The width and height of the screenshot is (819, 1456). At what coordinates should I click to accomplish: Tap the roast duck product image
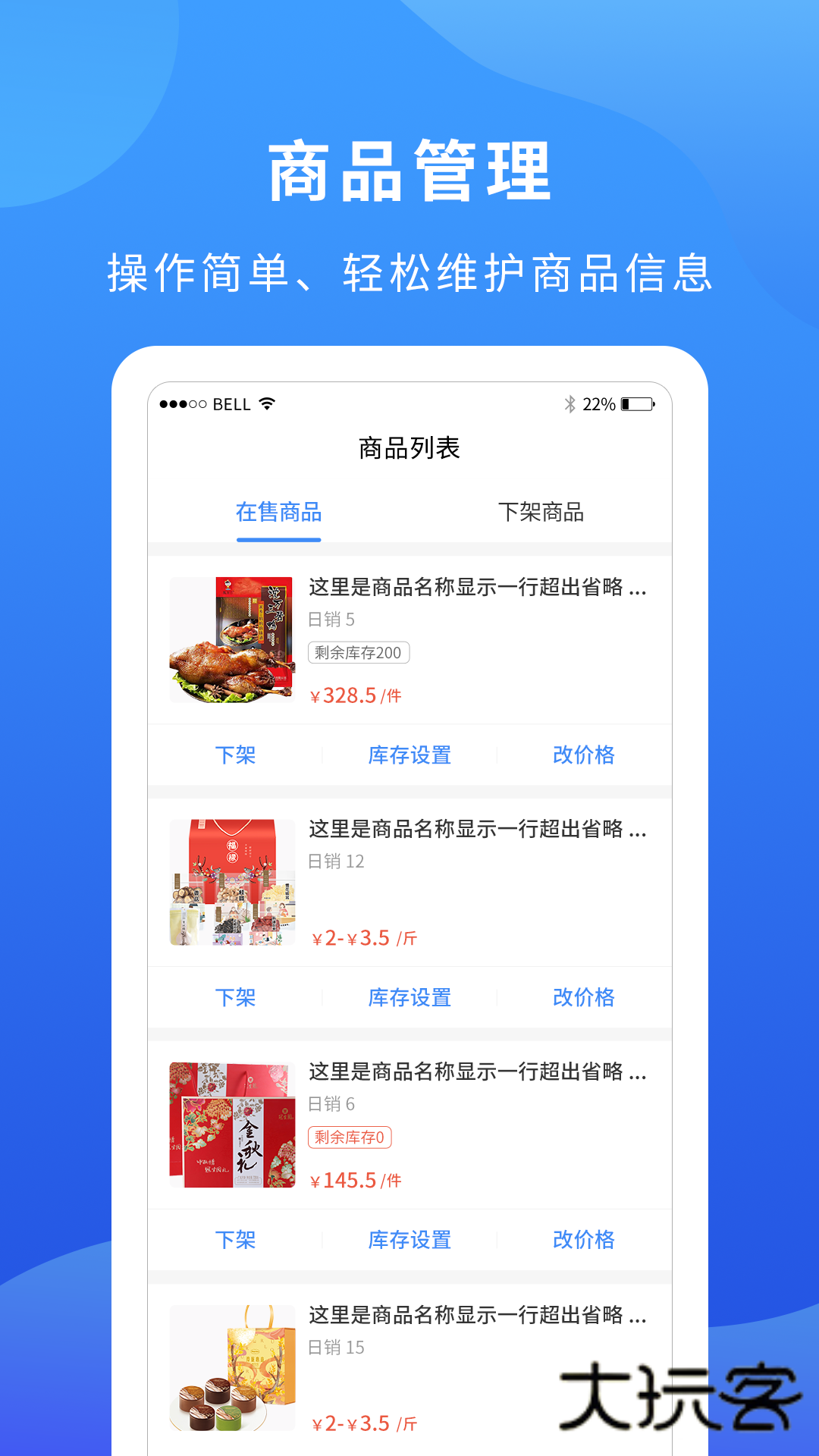tap(231, 639)
